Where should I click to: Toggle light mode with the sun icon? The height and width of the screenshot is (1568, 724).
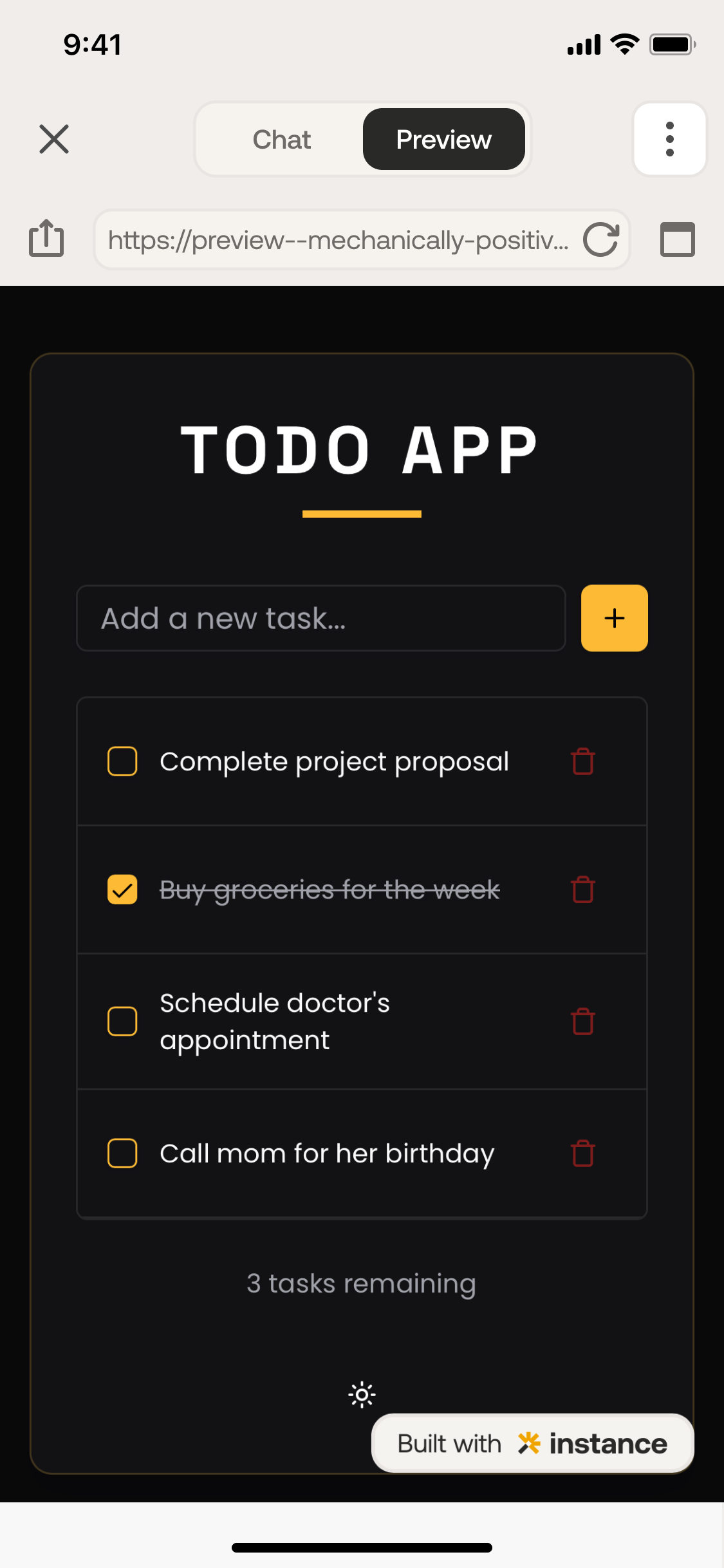click(x=362, y=1395)
